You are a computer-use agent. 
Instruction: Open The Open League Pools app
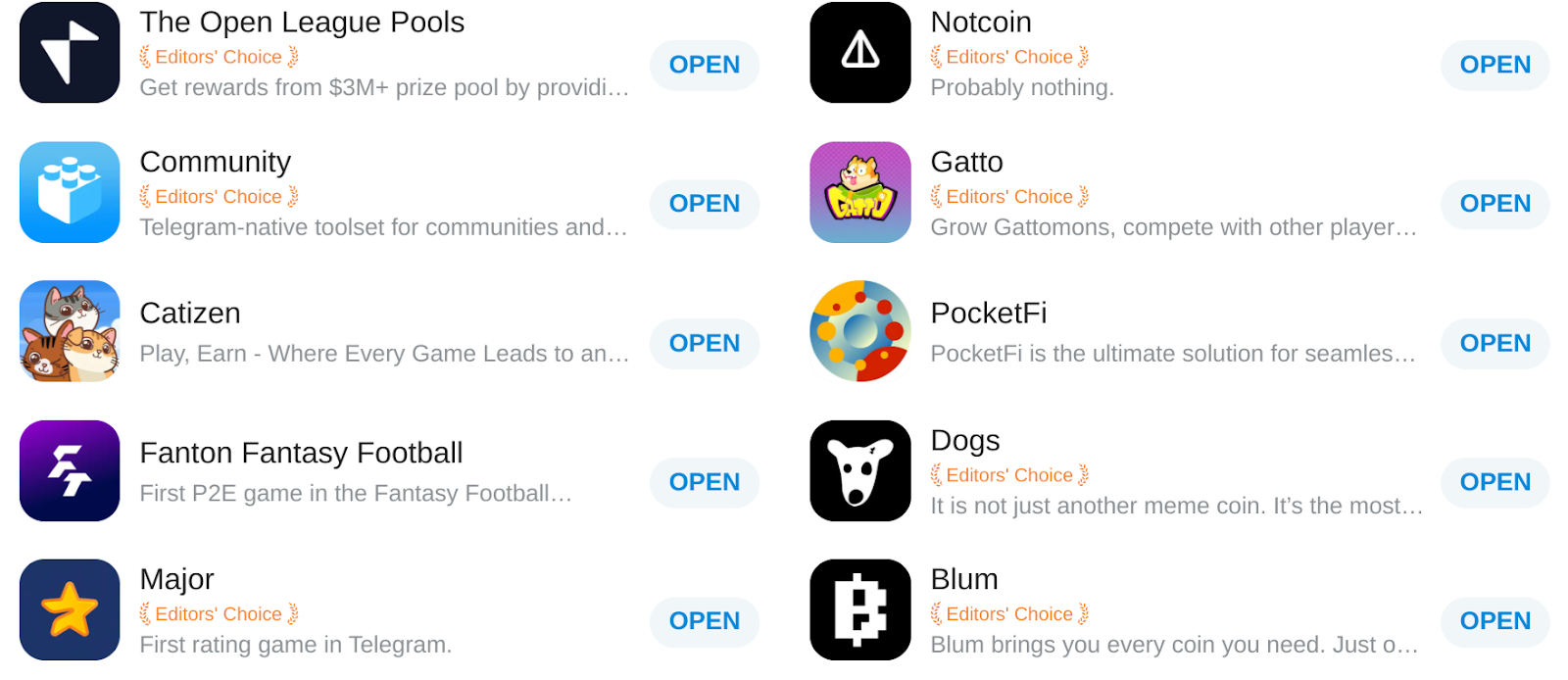pos(704,65)
